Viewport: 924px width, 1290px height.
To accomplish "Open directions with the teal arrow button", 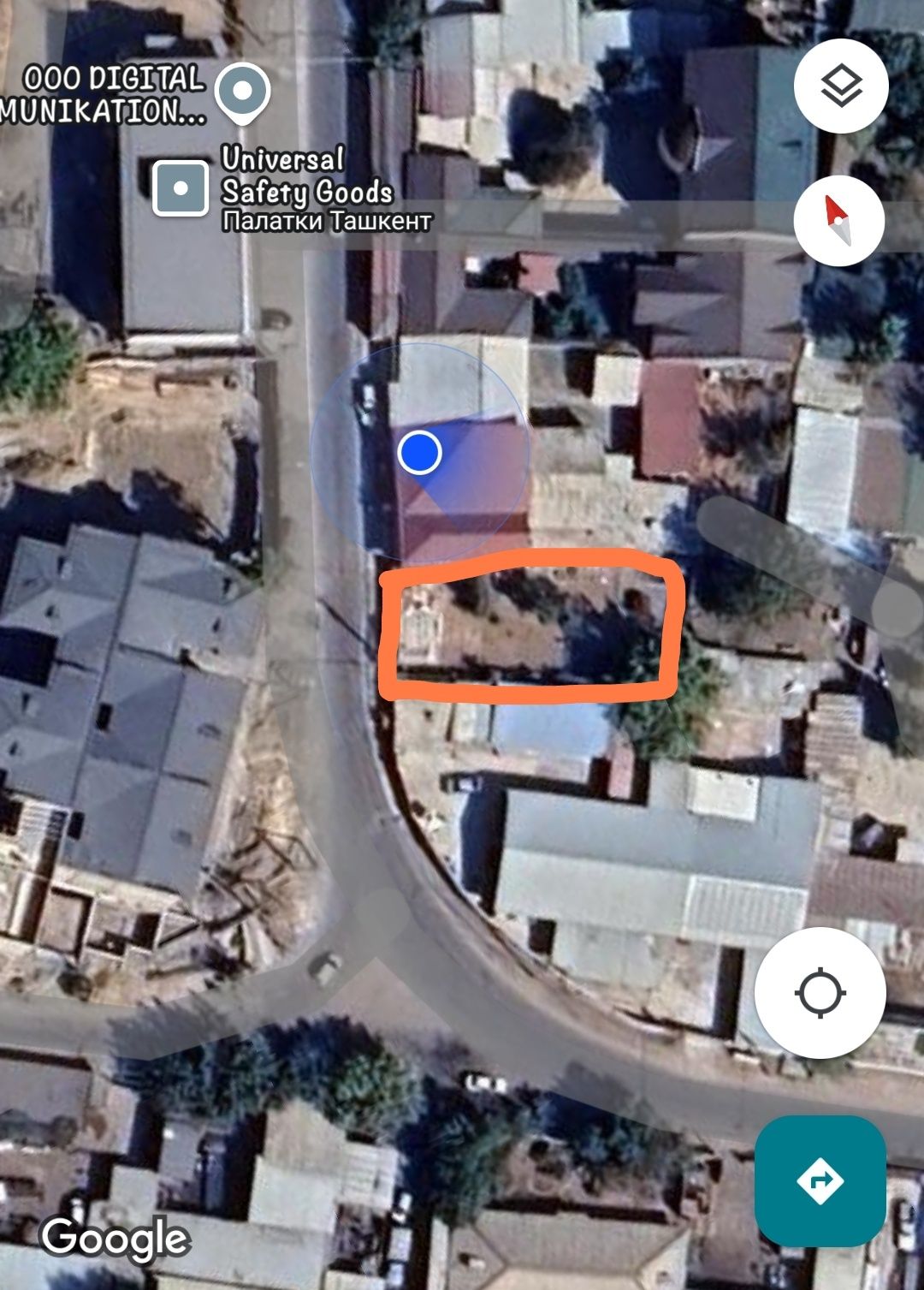I will pos(820,1181).
